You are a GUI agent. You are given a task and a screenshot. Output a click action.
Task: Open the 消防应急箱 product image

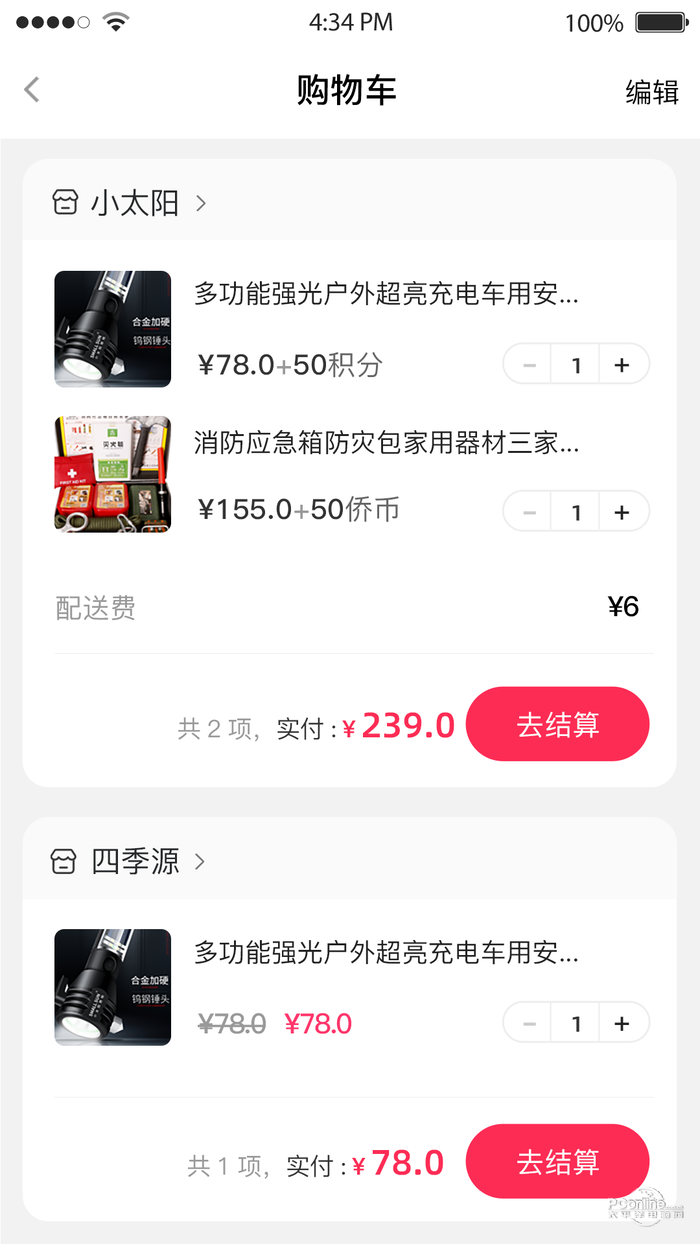pyautogui.click(x=113, y=474)
